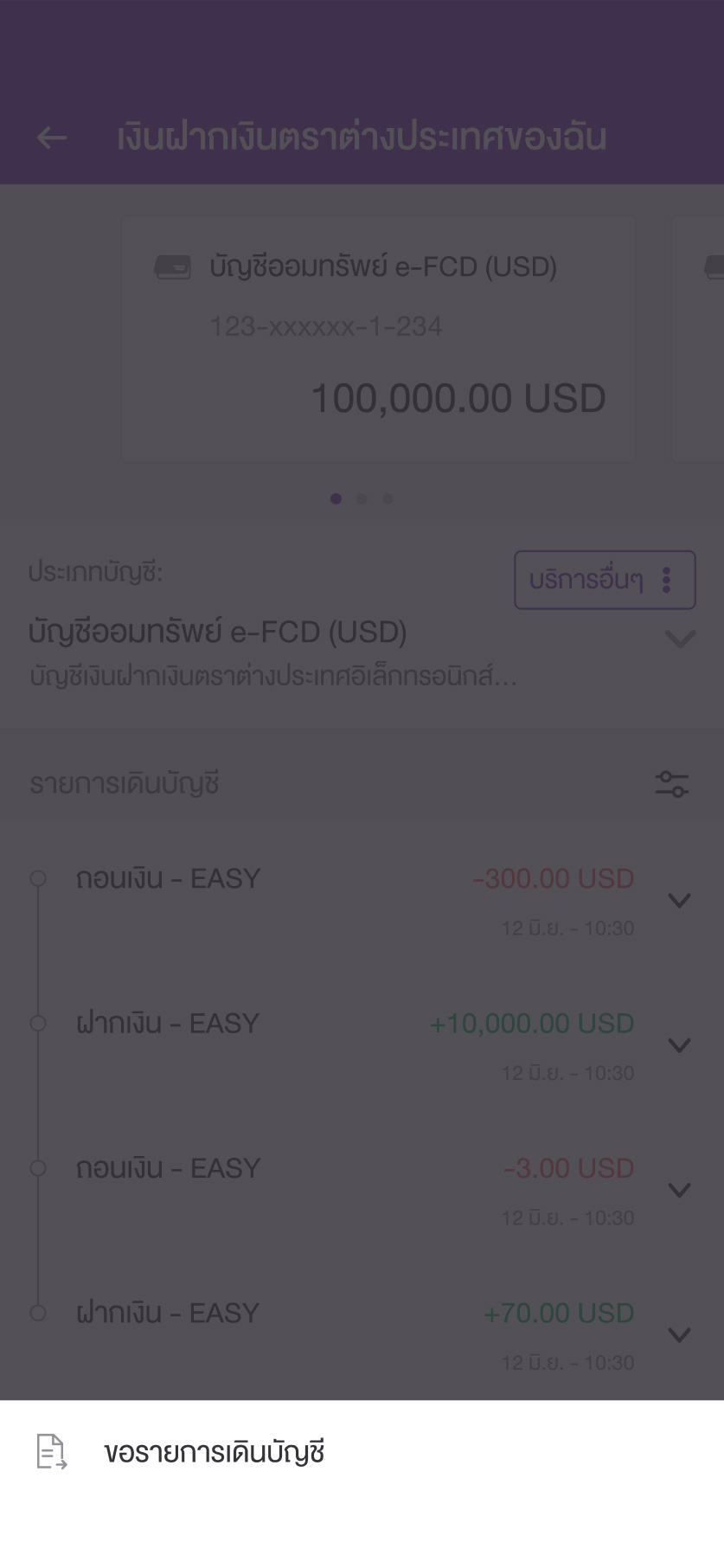
Task: Expand the -3.00 USD withdrawal details
Action: [x=680, y=1190]
